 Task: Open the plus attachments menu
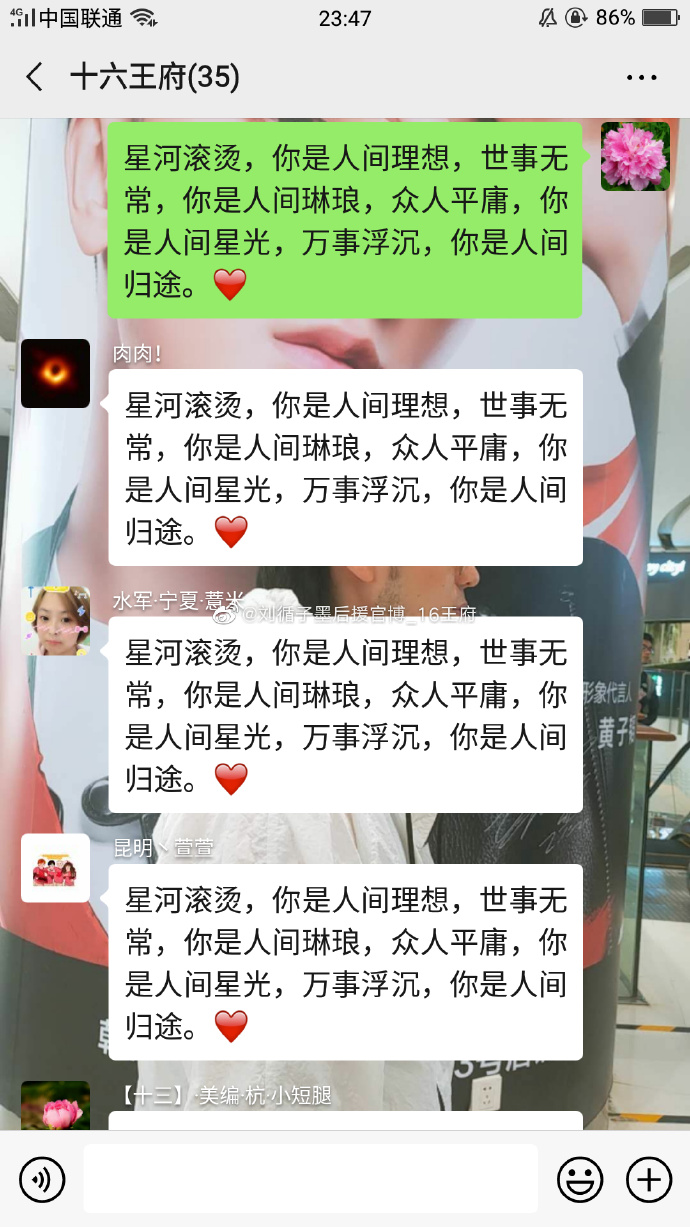tap(648, 1180)
